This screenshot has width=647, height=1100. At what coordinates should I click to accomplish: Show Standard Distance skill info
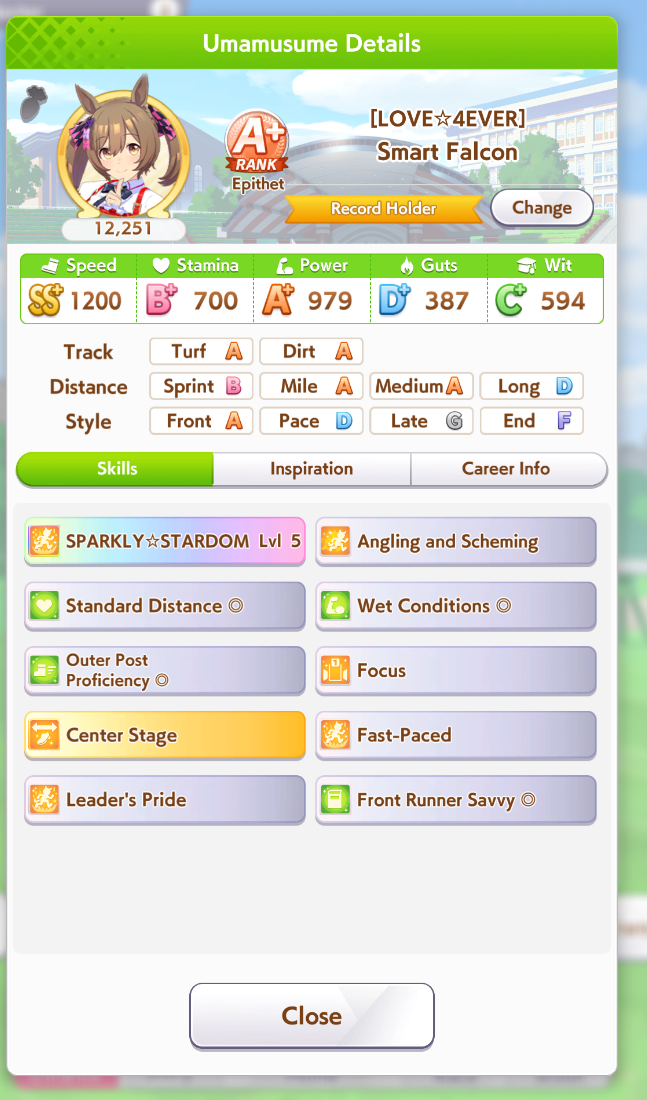point(165,606)
